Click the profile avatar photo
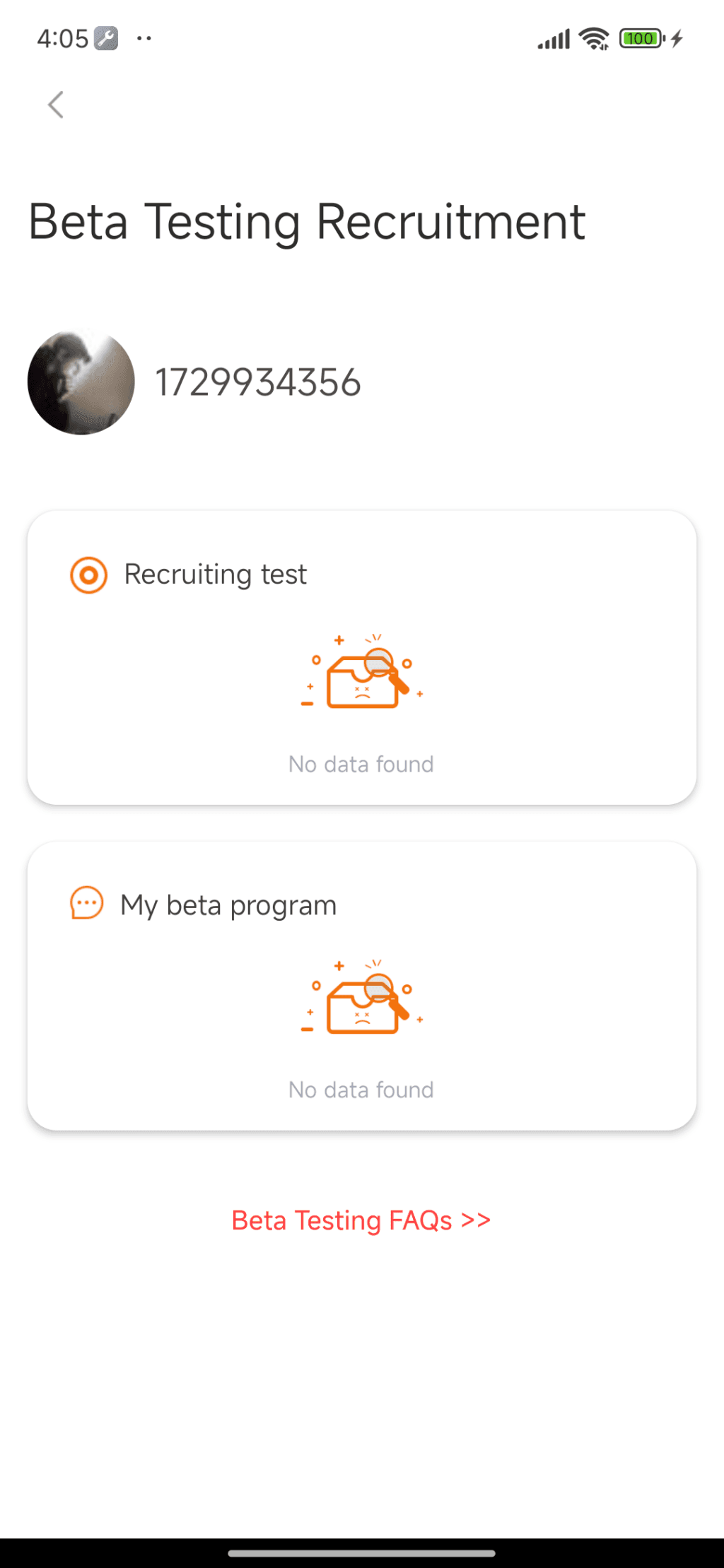 click(x=81, y=381)
